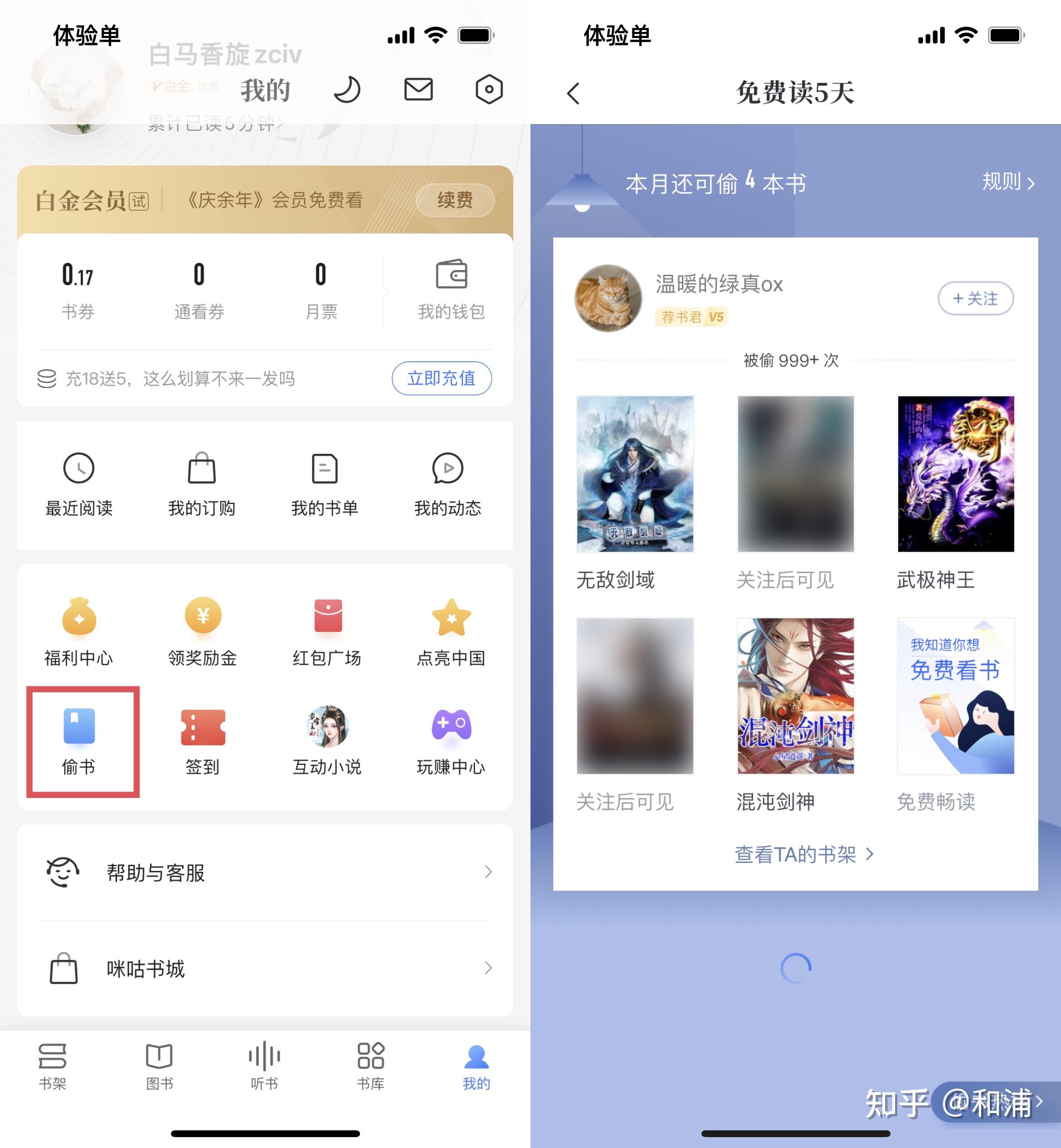This screenshot has width=1061, height=1148.
Task: Toggle night mode moon icon
Action: [x=347, y=89]
